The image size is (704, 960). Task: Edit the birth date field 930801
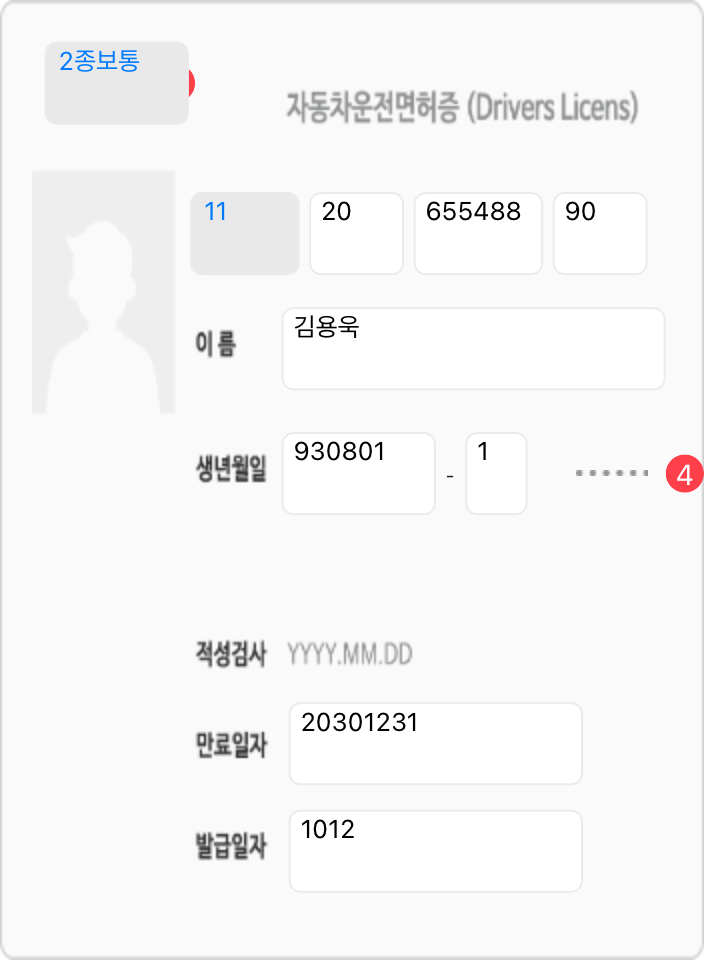pos(358,473)
